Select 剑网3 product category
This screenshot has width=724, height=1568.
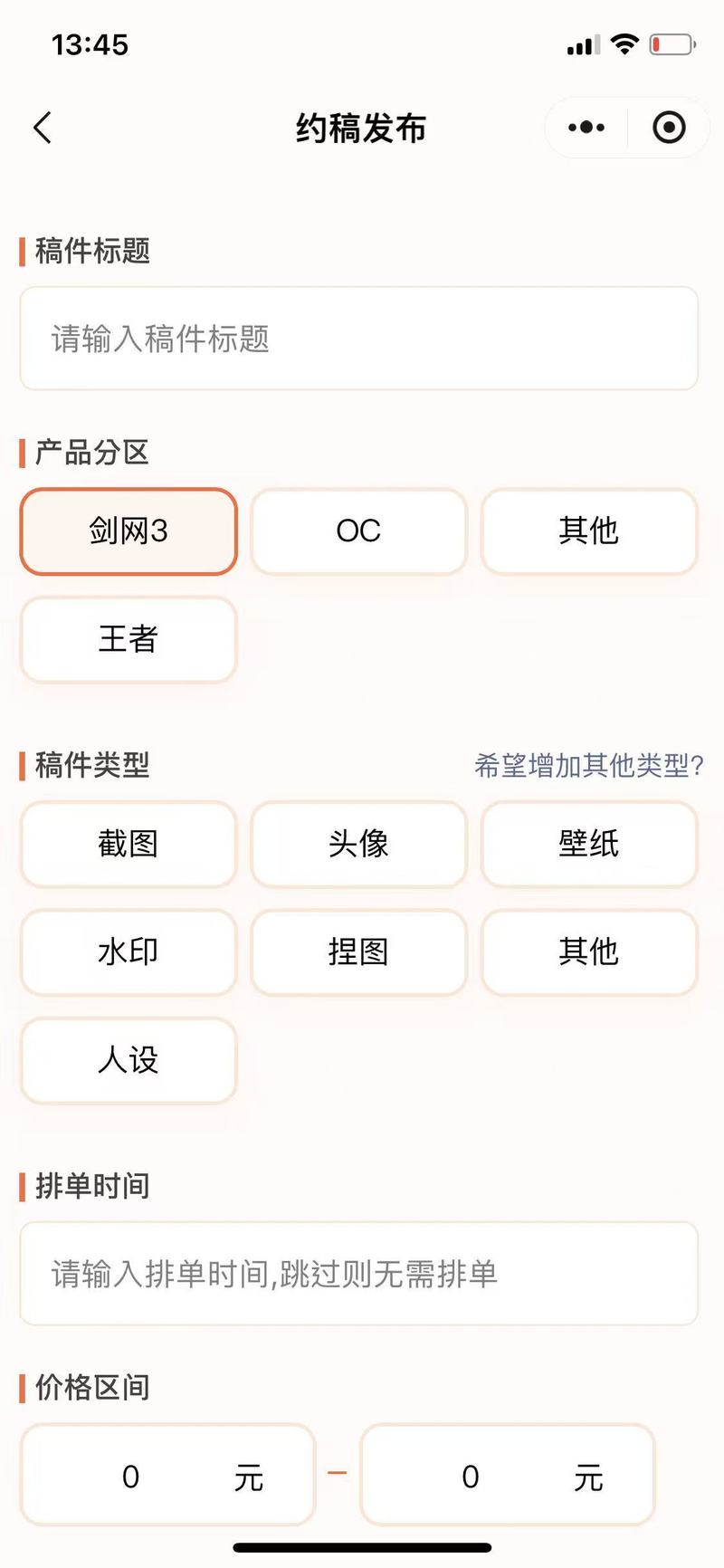[129, 531]
